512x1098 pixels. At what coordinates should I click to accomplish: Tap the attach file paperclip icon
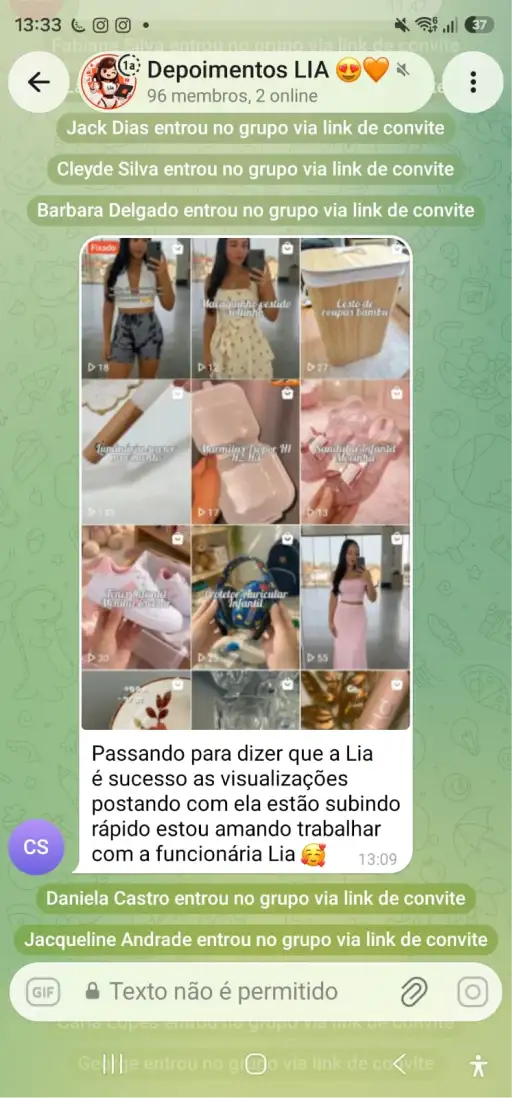tap(414, 992)
